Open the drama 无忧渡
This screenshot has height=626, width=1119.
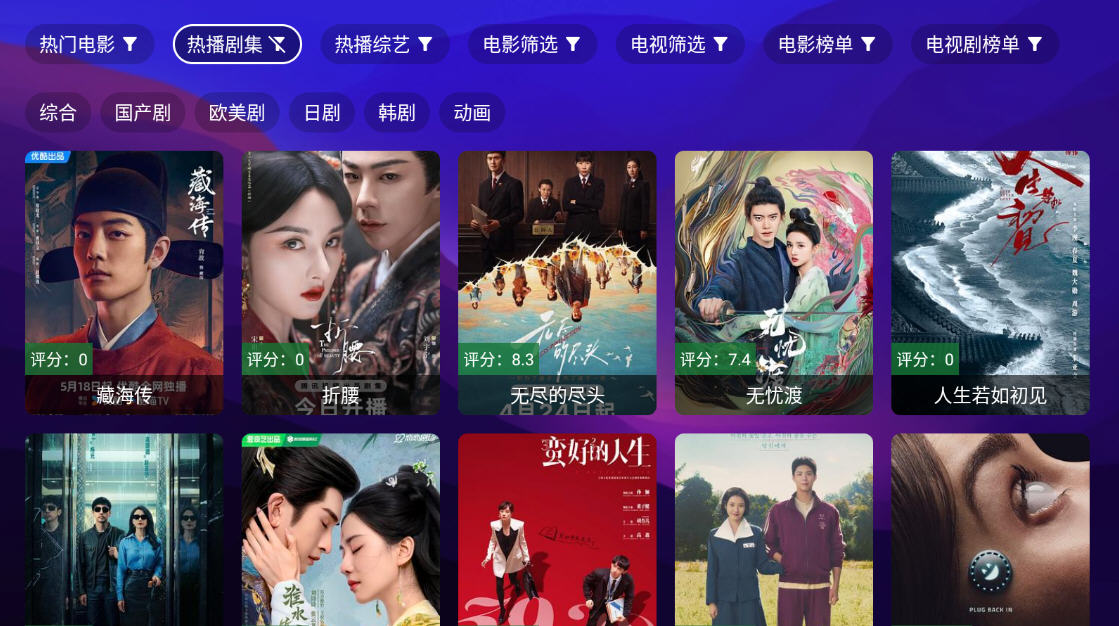click(773, 282)
